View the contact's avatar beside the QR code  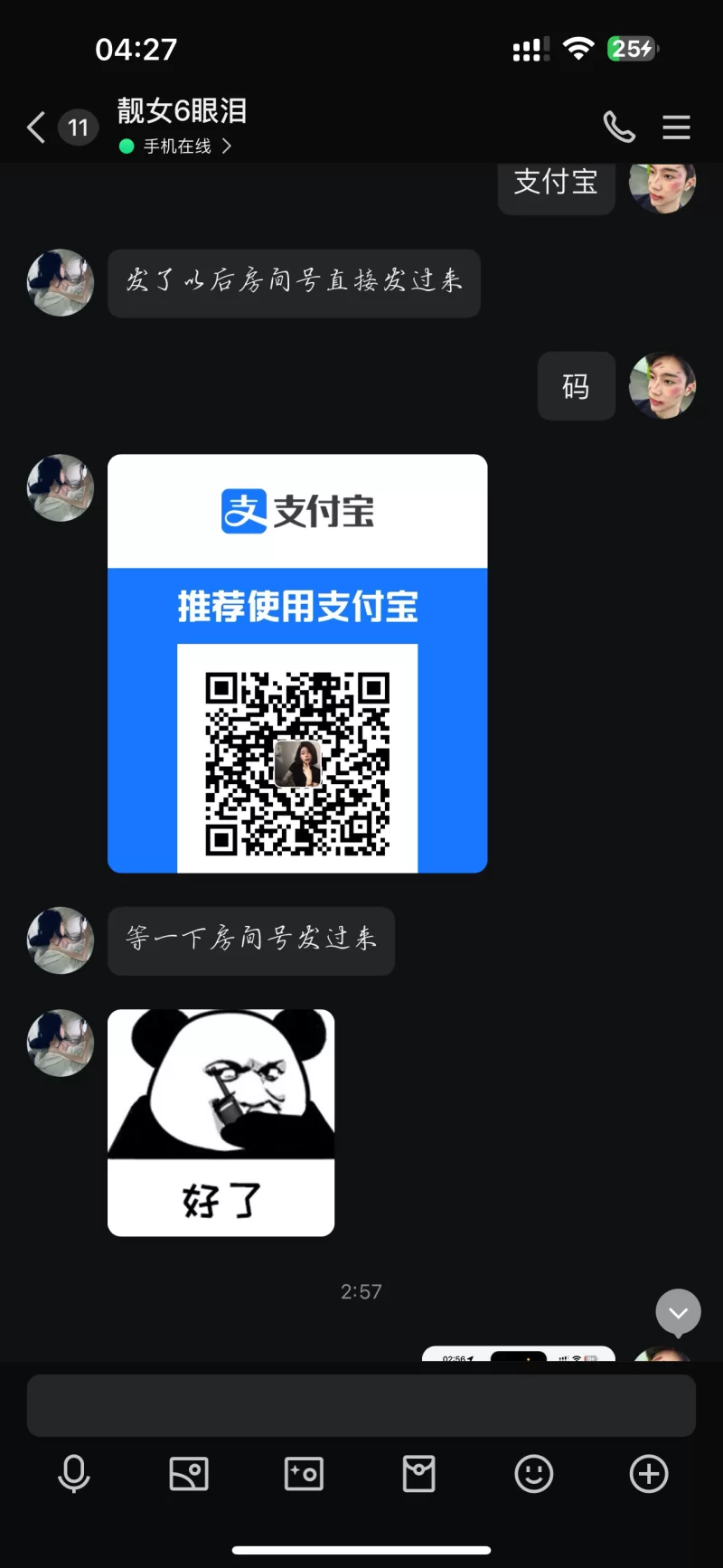61,487
